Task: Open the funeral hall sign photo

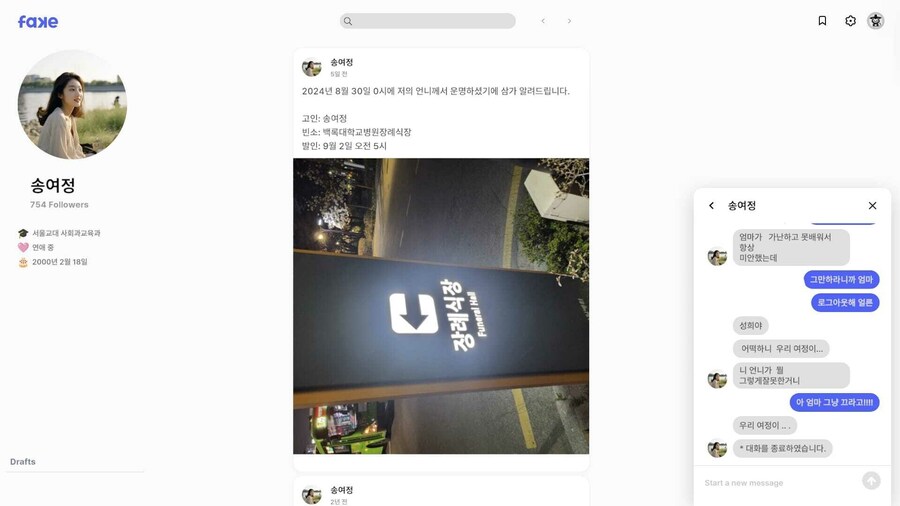Action: click(x=441, y=306)
